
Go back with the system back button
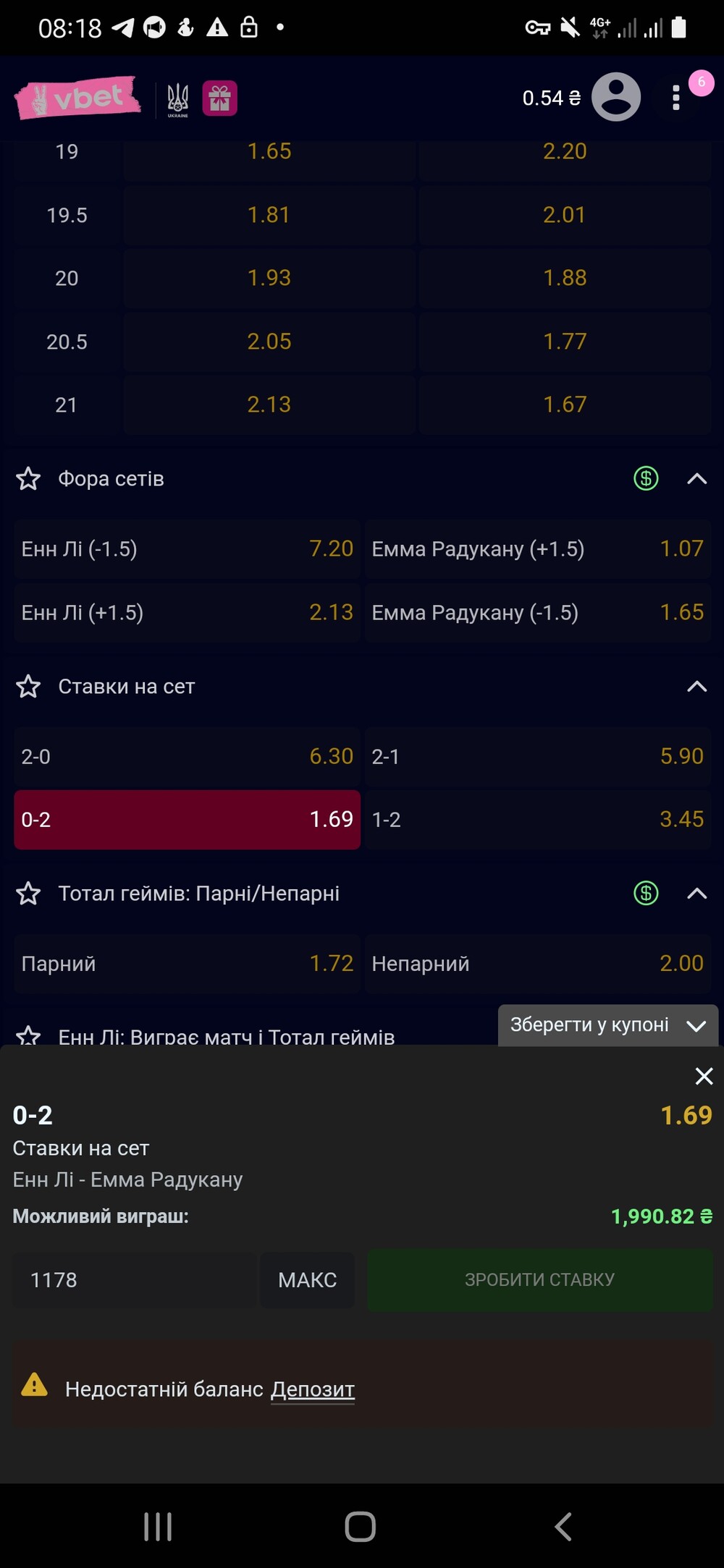click(x=563, y=1527)
